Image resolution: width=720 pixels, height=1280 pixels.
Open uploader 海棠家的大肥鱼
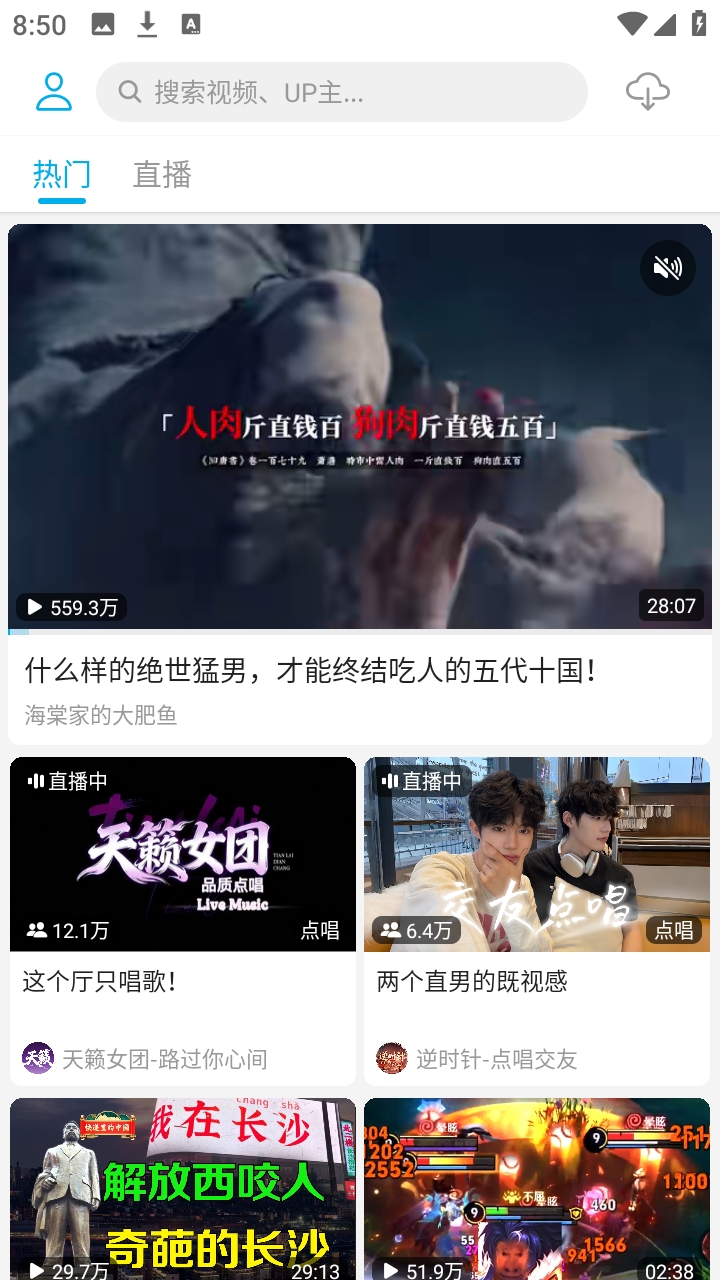coord(101,715)
